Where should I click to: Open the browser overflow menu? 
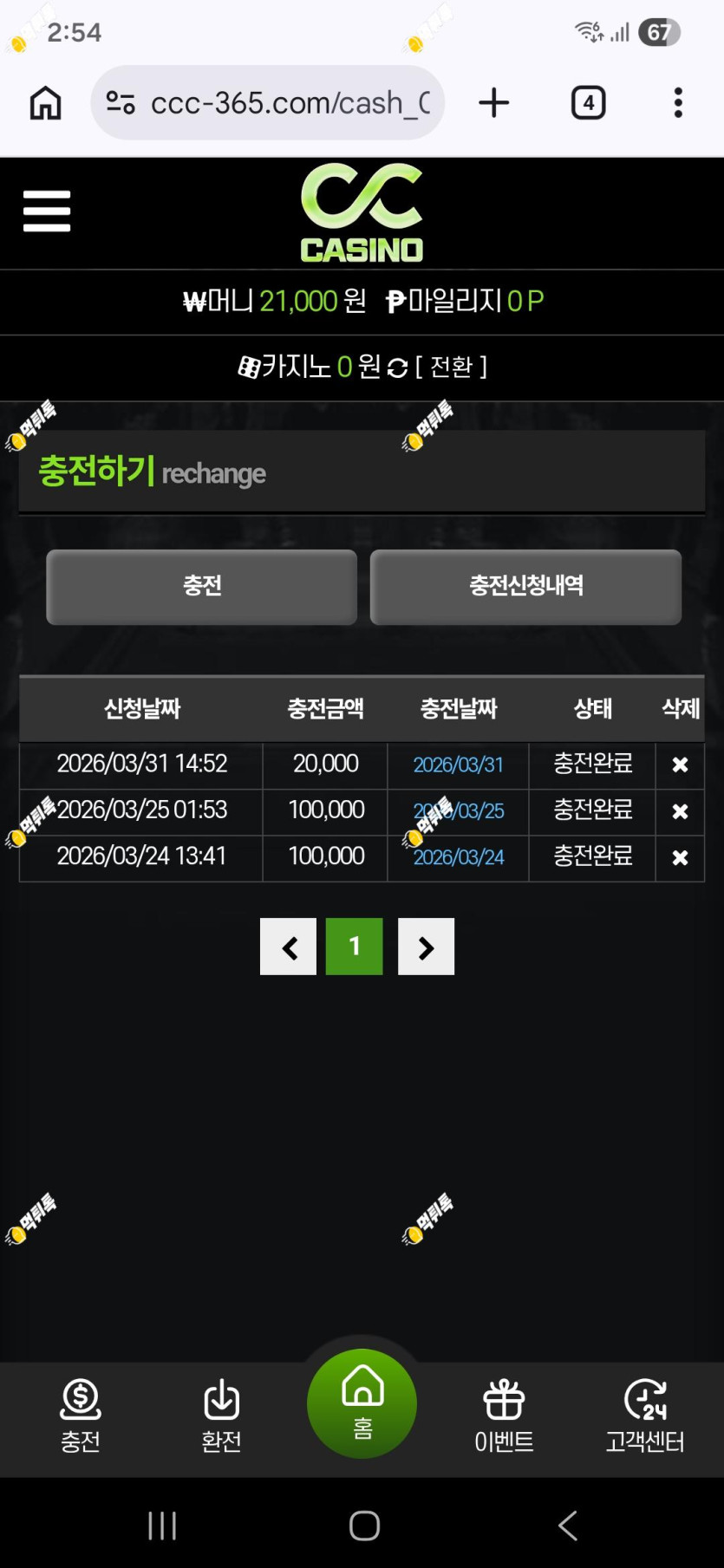678,103
